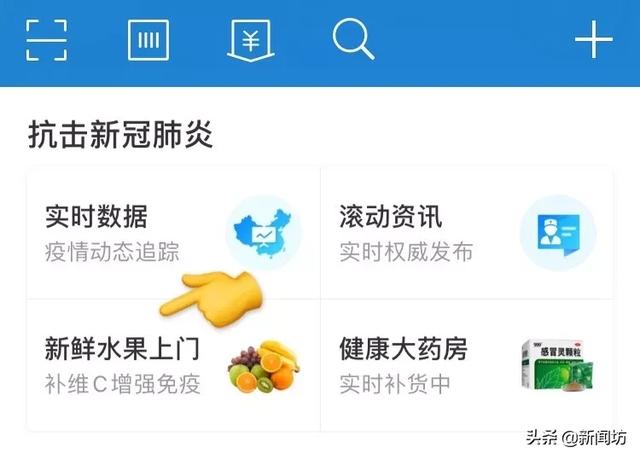The height and width of the screenshot is (459, 640).
Task: Open the collect money icon
Action: [x=249, y=40]
